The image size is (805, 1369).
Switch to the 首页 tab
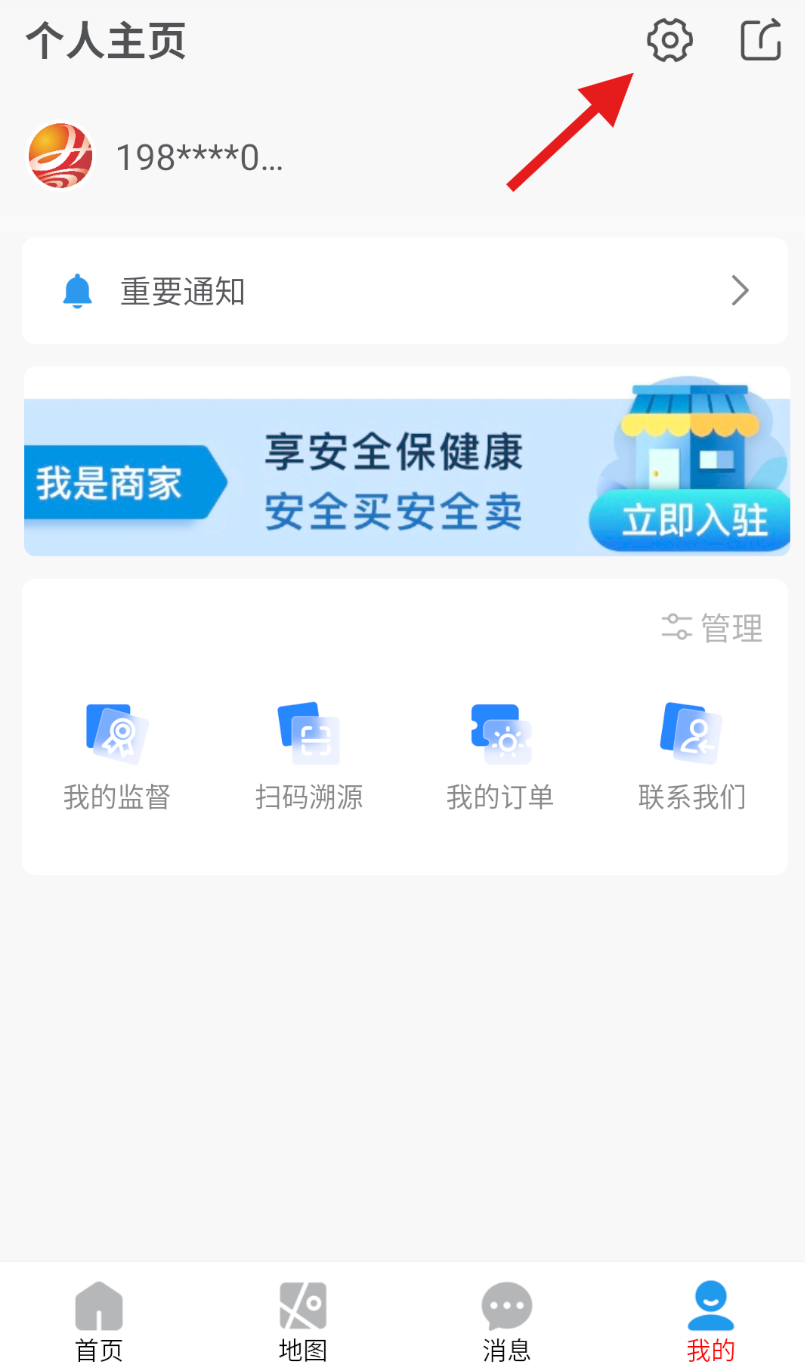coord(99,1320)
